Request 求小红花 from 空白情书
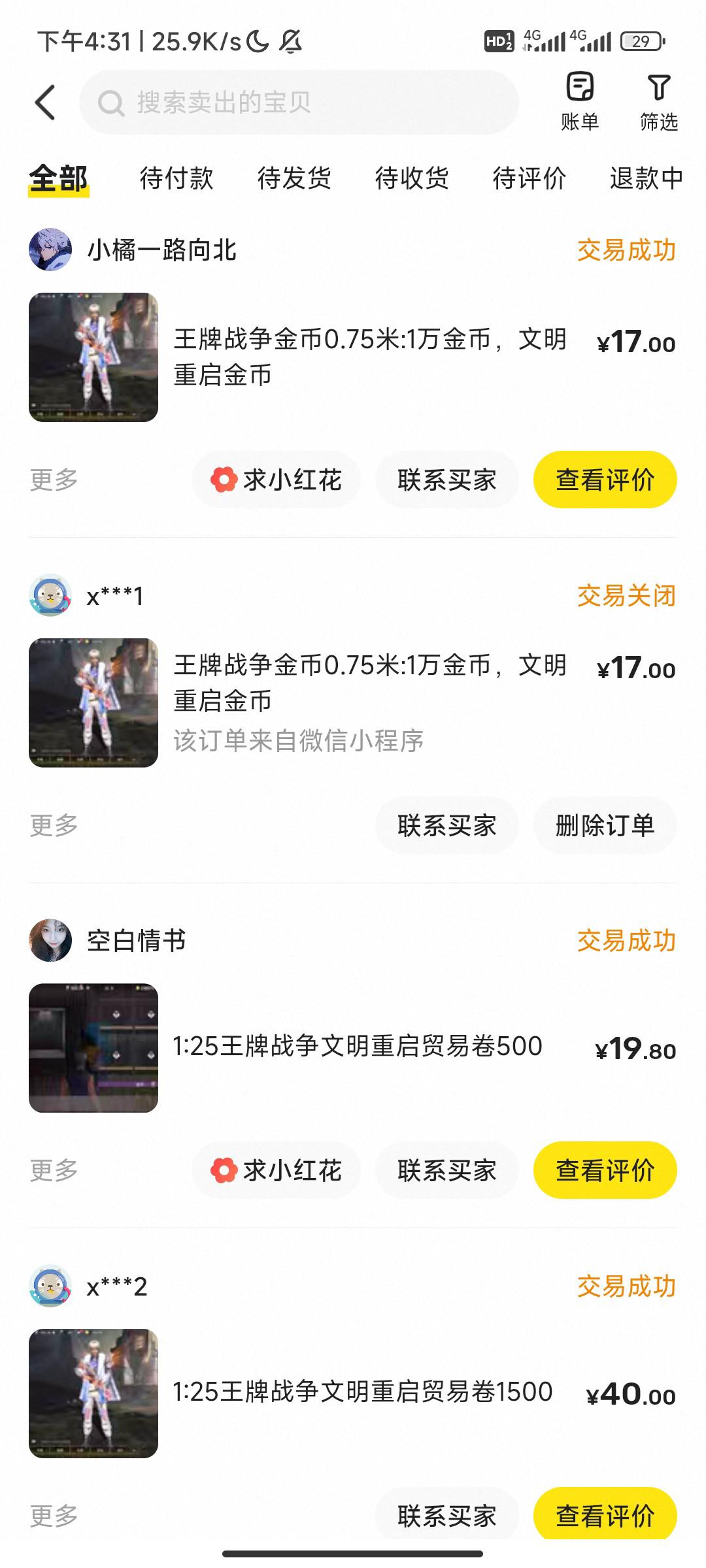The width and height of the screenshot is (706, 1568). pyautogui.click(x=275, y=1170)
